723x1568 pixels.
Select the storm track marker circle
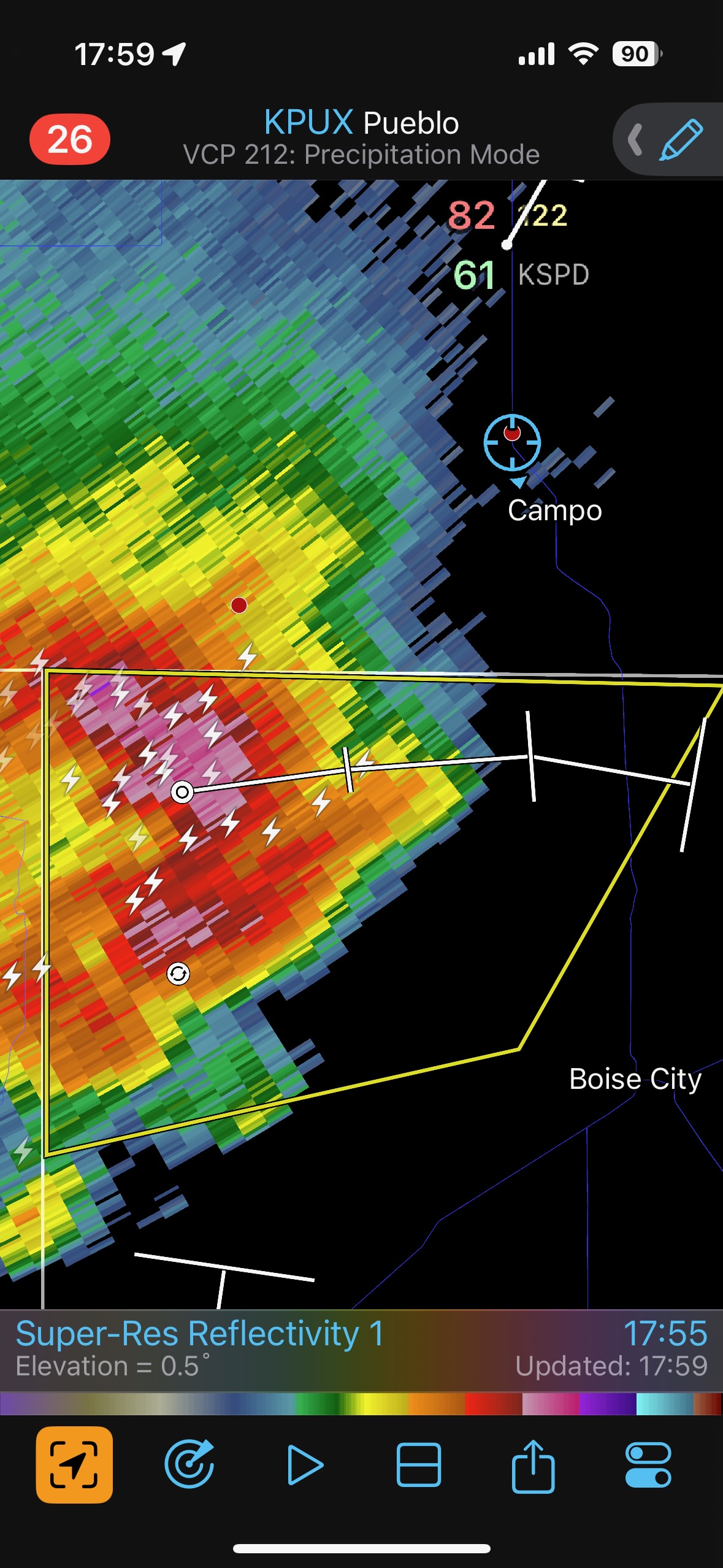pos(182,792)
